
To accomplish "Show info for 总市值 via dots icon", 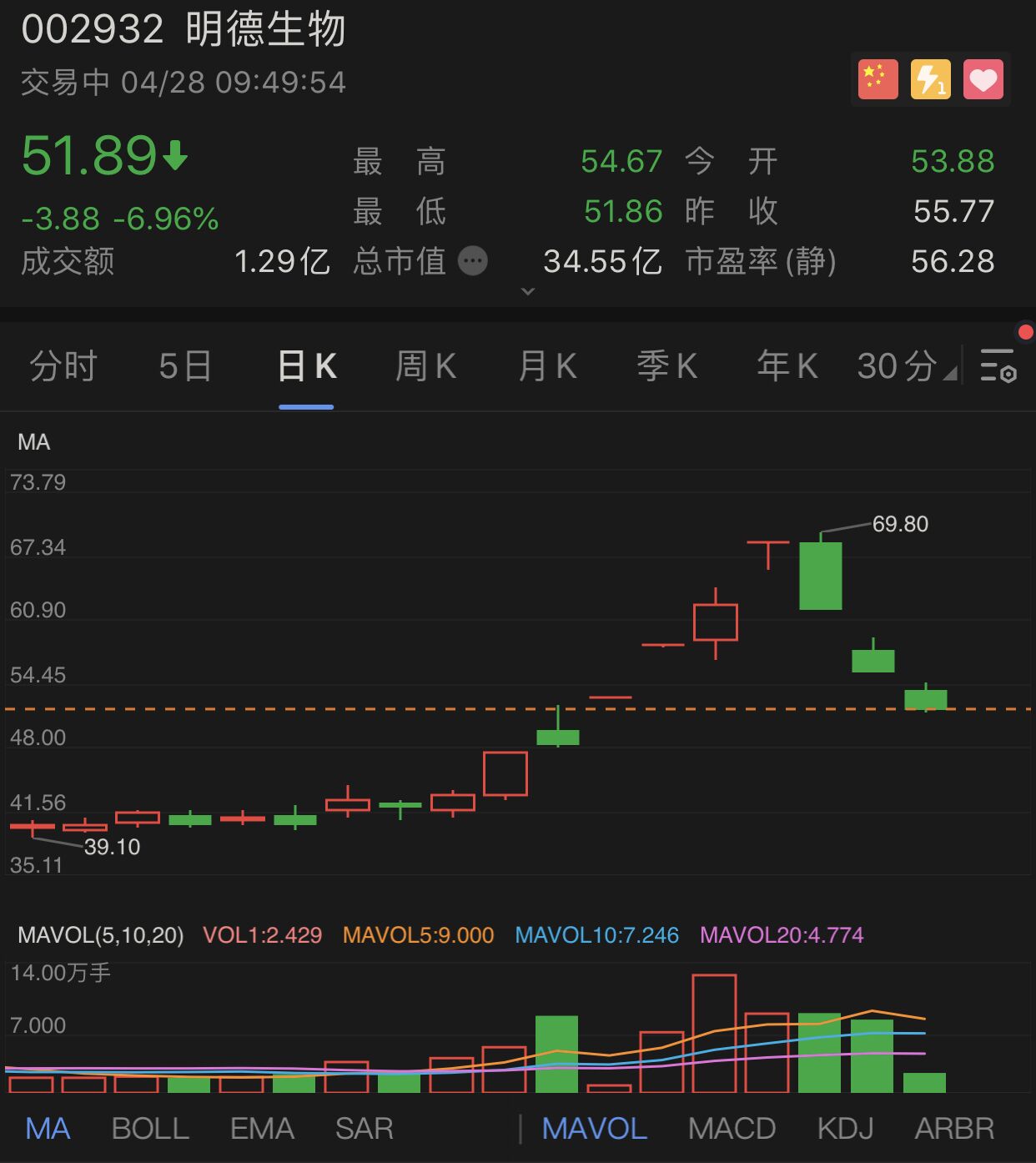I will coord(473,261).
